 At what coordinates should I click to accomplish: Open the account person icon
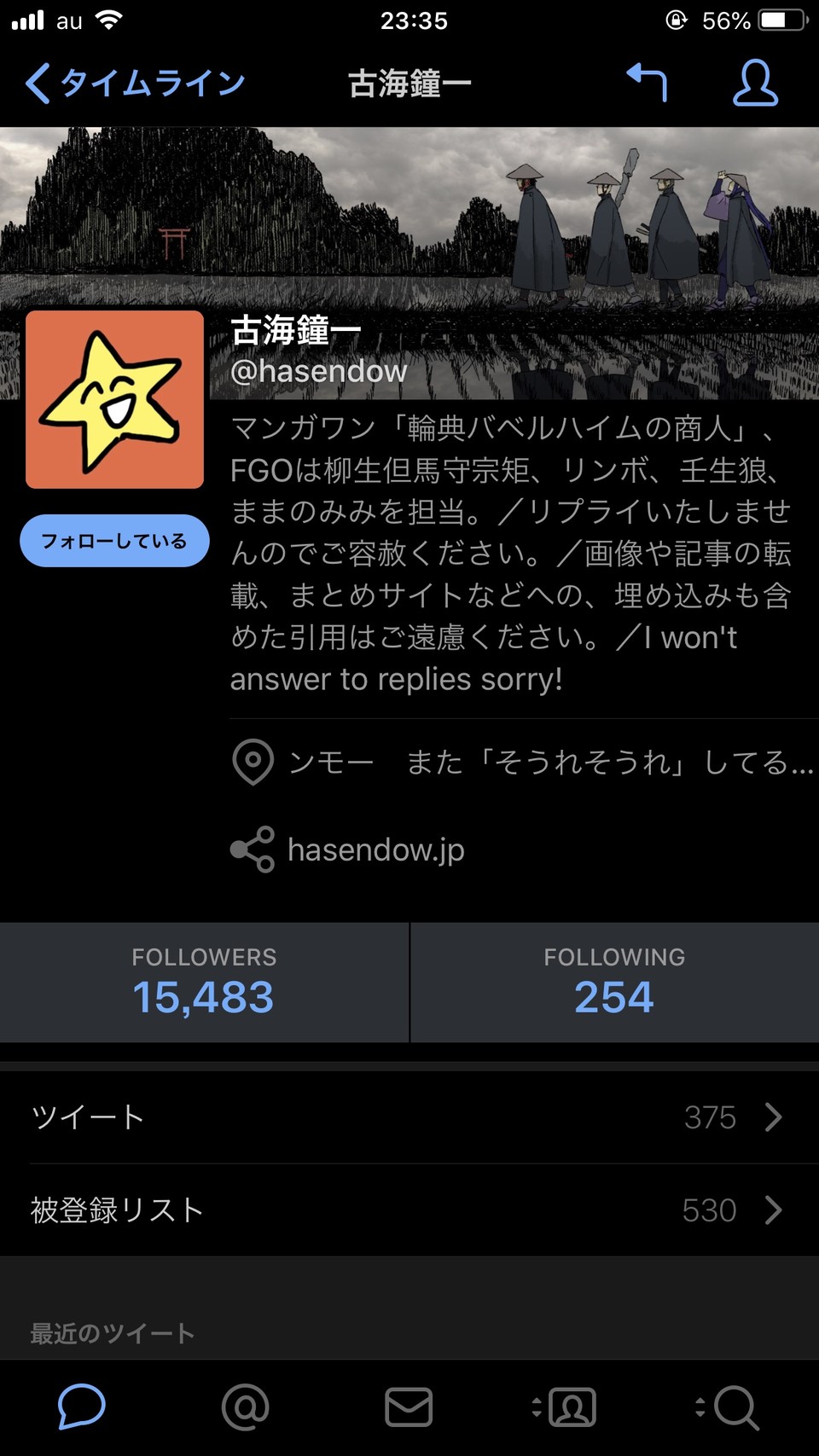pyautogui.click(x=755, y=83)
